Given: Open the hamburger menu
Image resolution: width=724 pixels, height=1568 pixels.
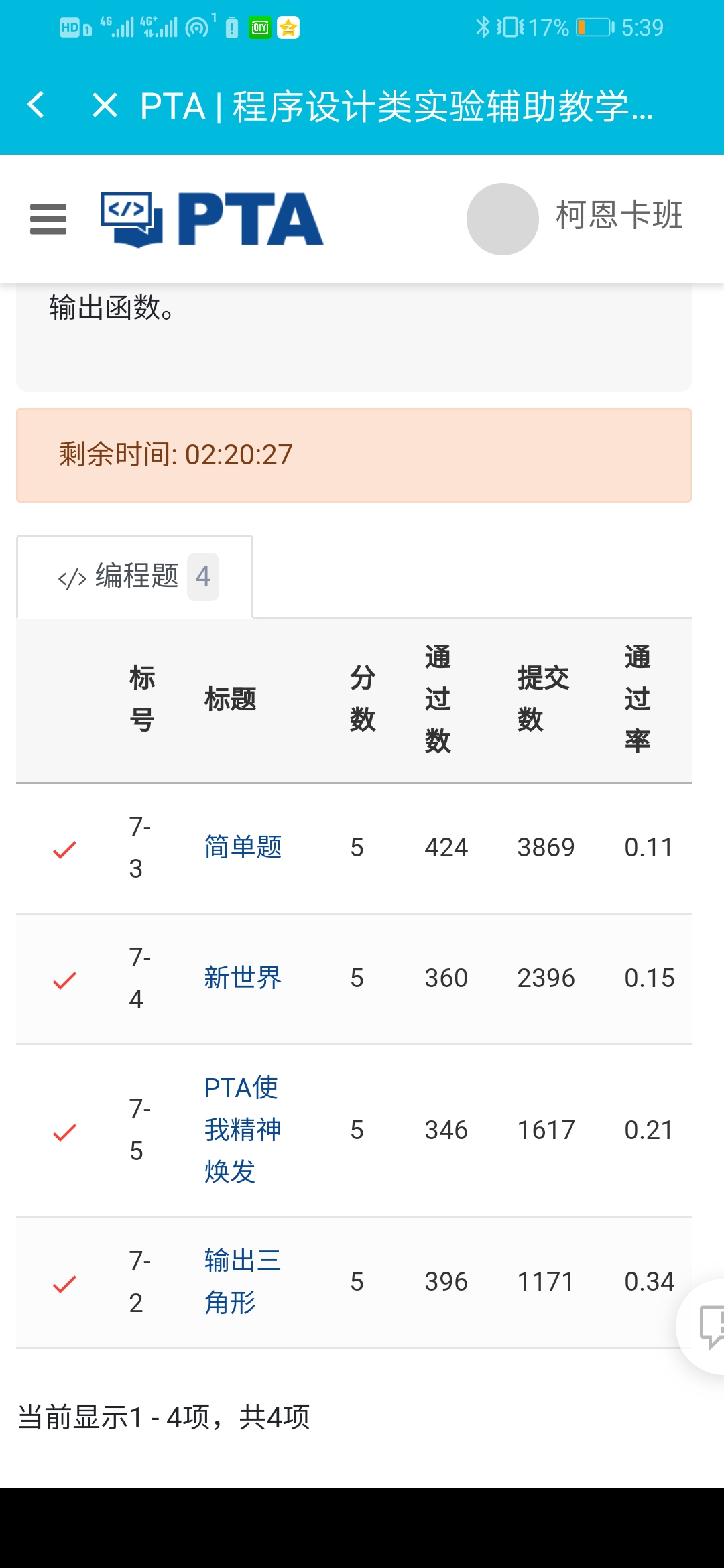Looking at the screenshot, I should (48, 219).
